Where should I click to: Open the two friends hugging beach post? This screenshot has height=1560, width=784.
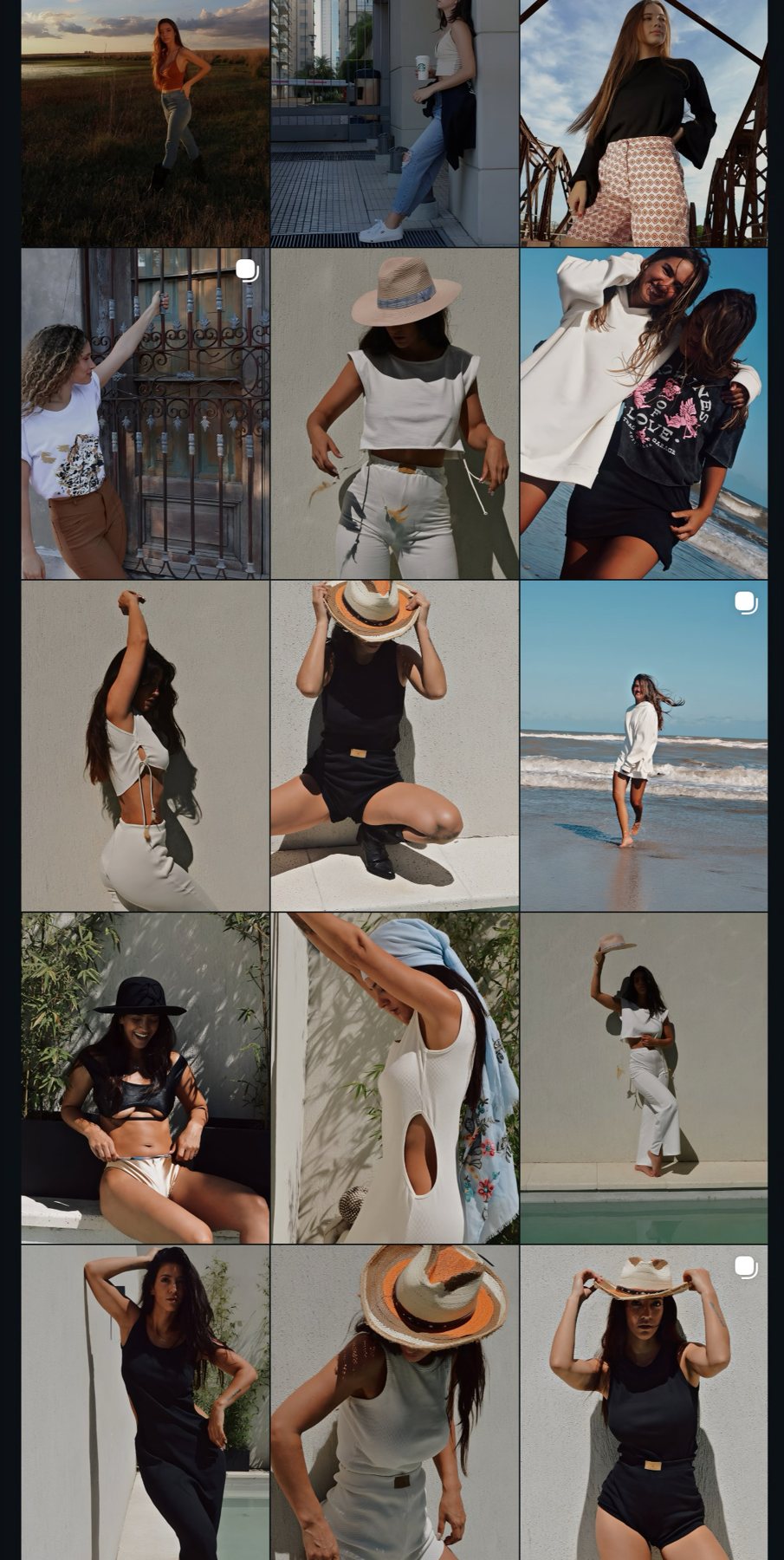[644, 413]
